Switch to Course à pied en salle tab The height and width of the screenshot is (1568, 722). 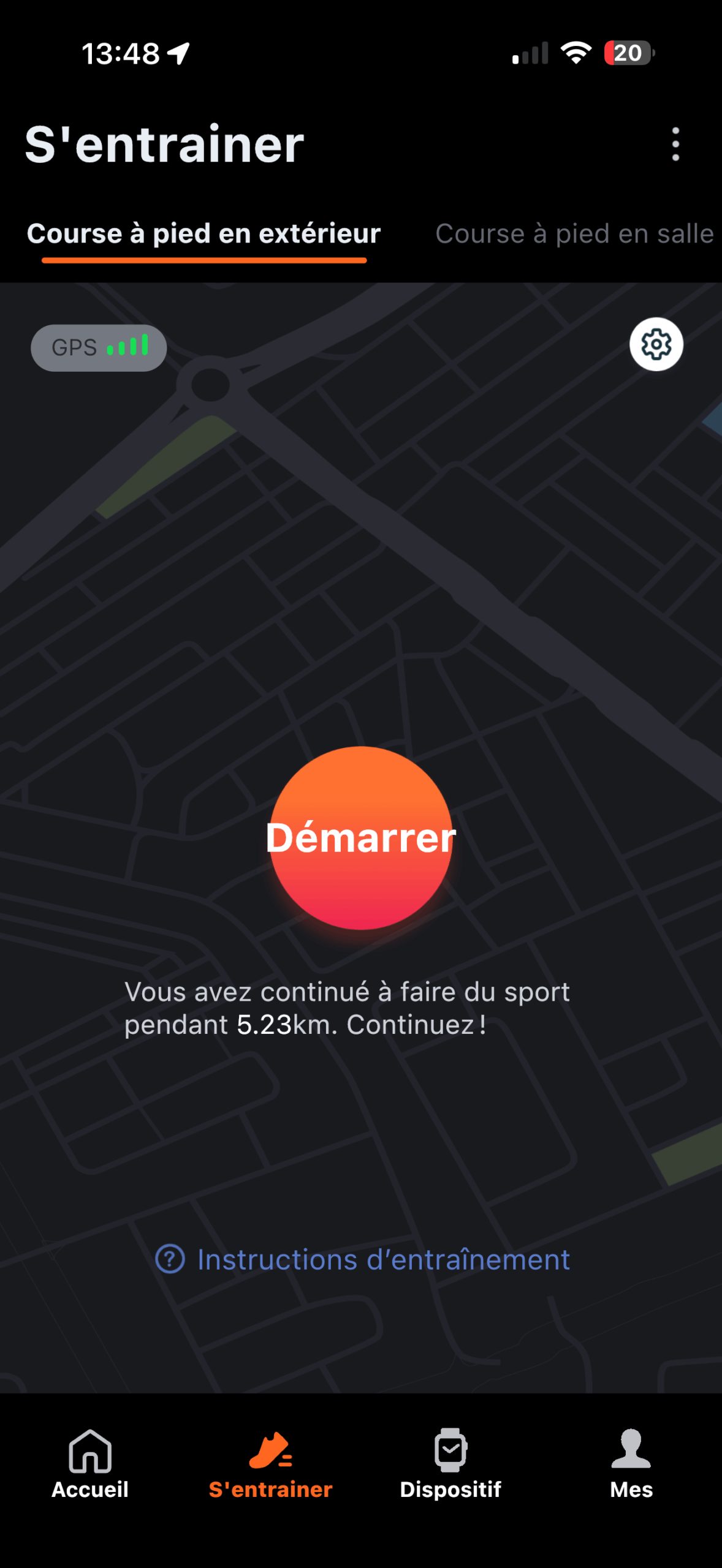pyautogui.click(x=574, y=233)
